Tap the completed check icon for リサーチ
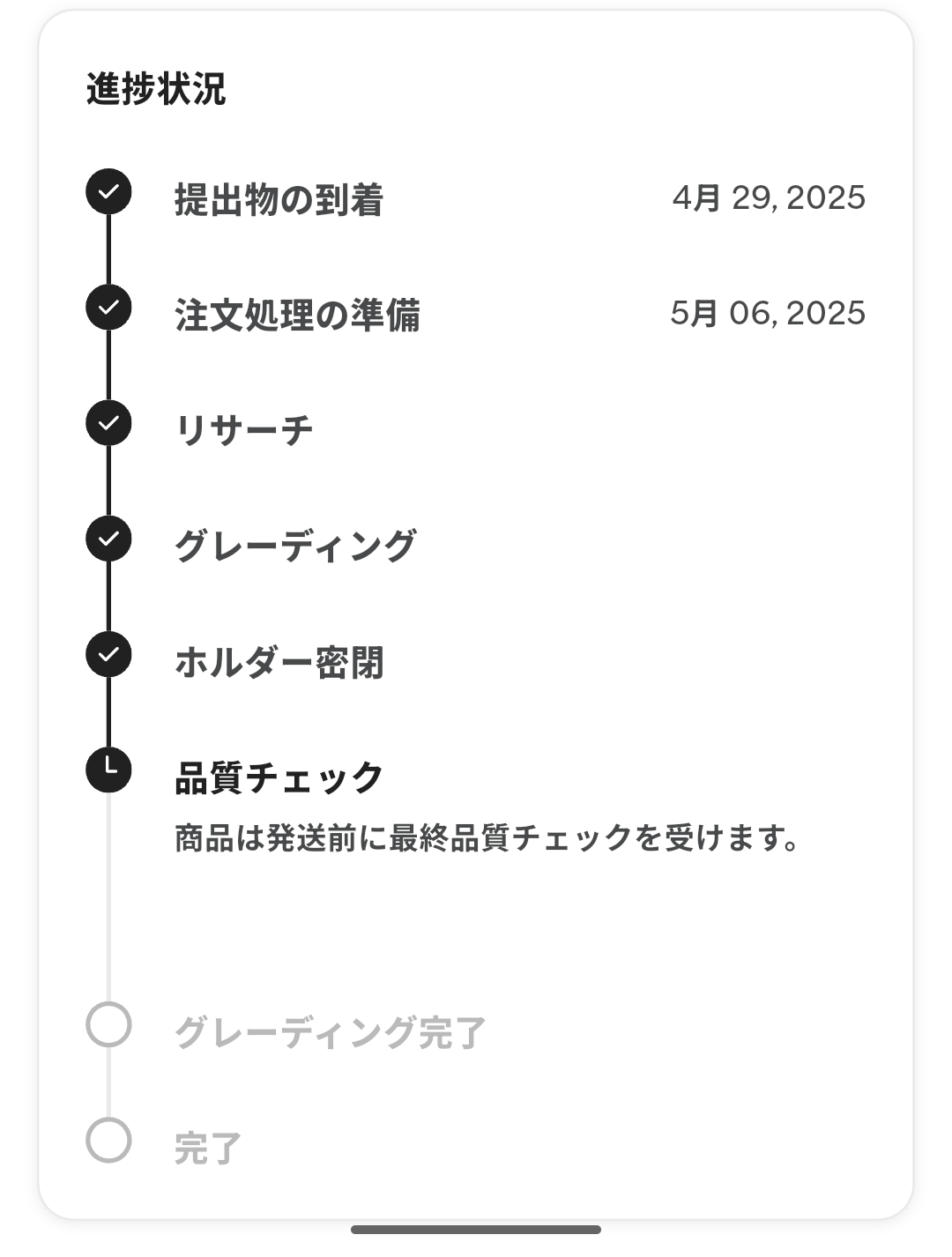The width and height of the screenshot is (952, 1257). pos(108,424)
